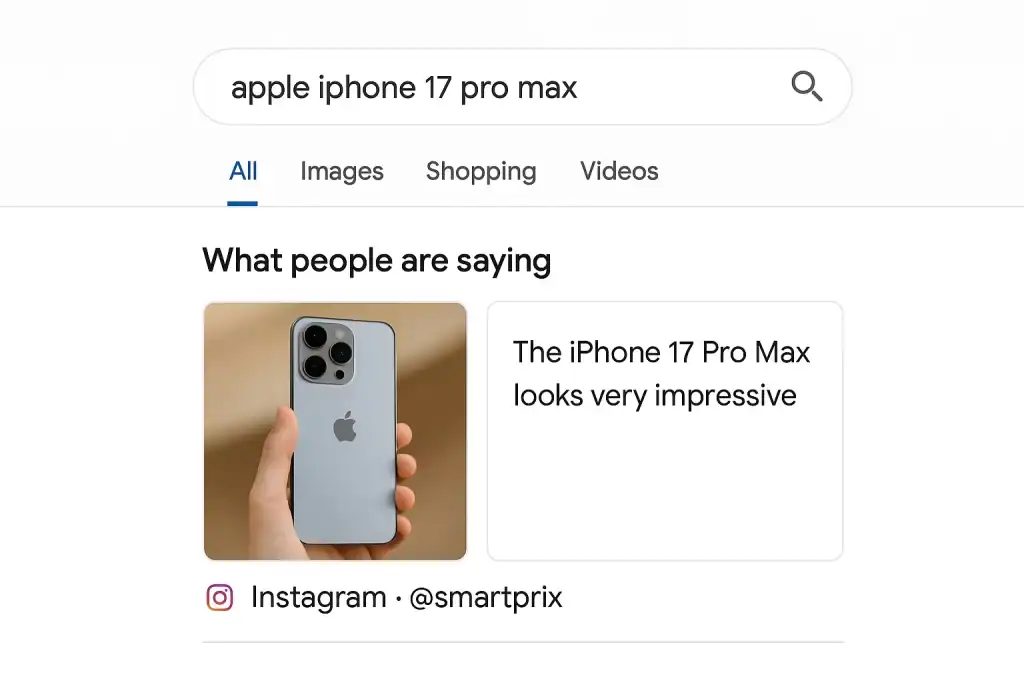Tap the magnifying glass search icon
Viewport: 1024px width, 683px height.
click(806, 87)
